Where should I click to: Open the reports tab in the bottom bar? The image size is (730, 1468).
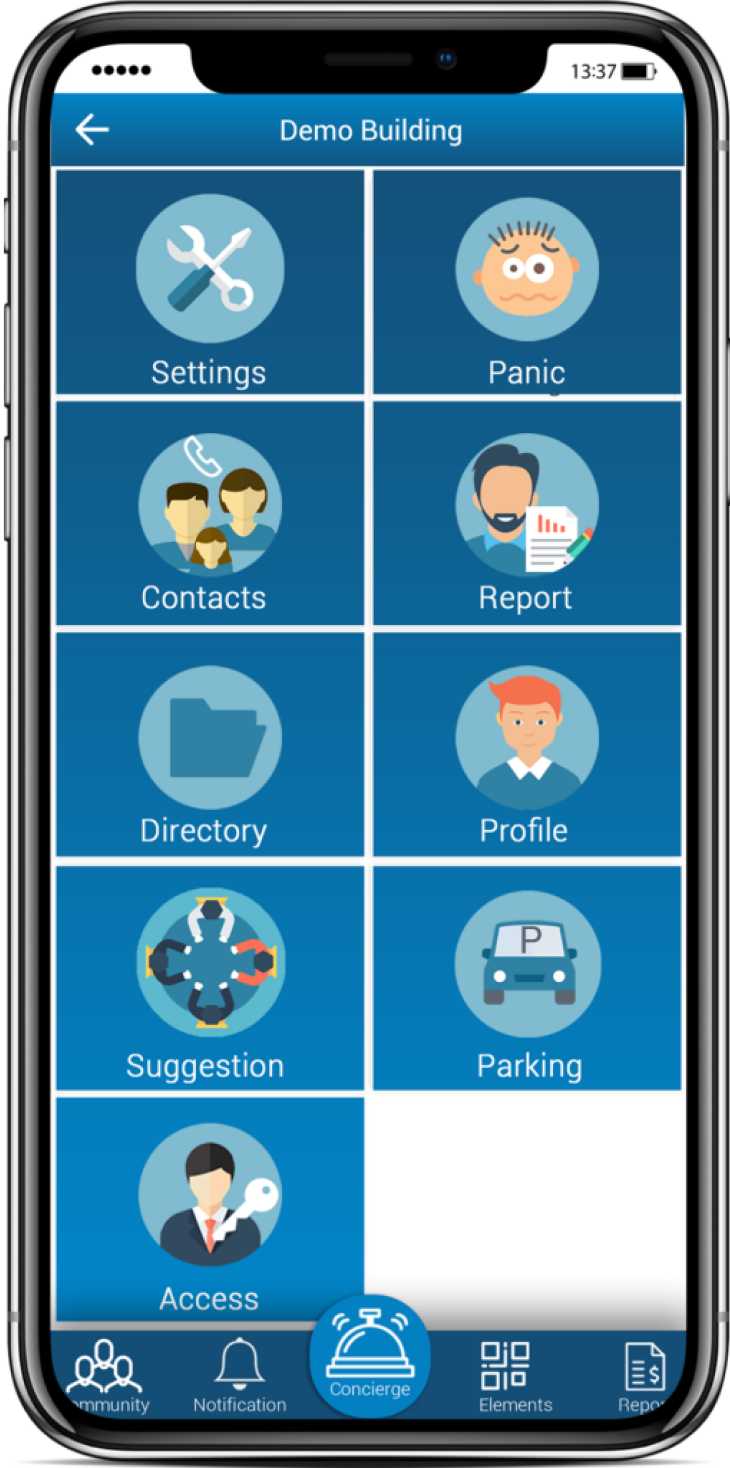645,1377
